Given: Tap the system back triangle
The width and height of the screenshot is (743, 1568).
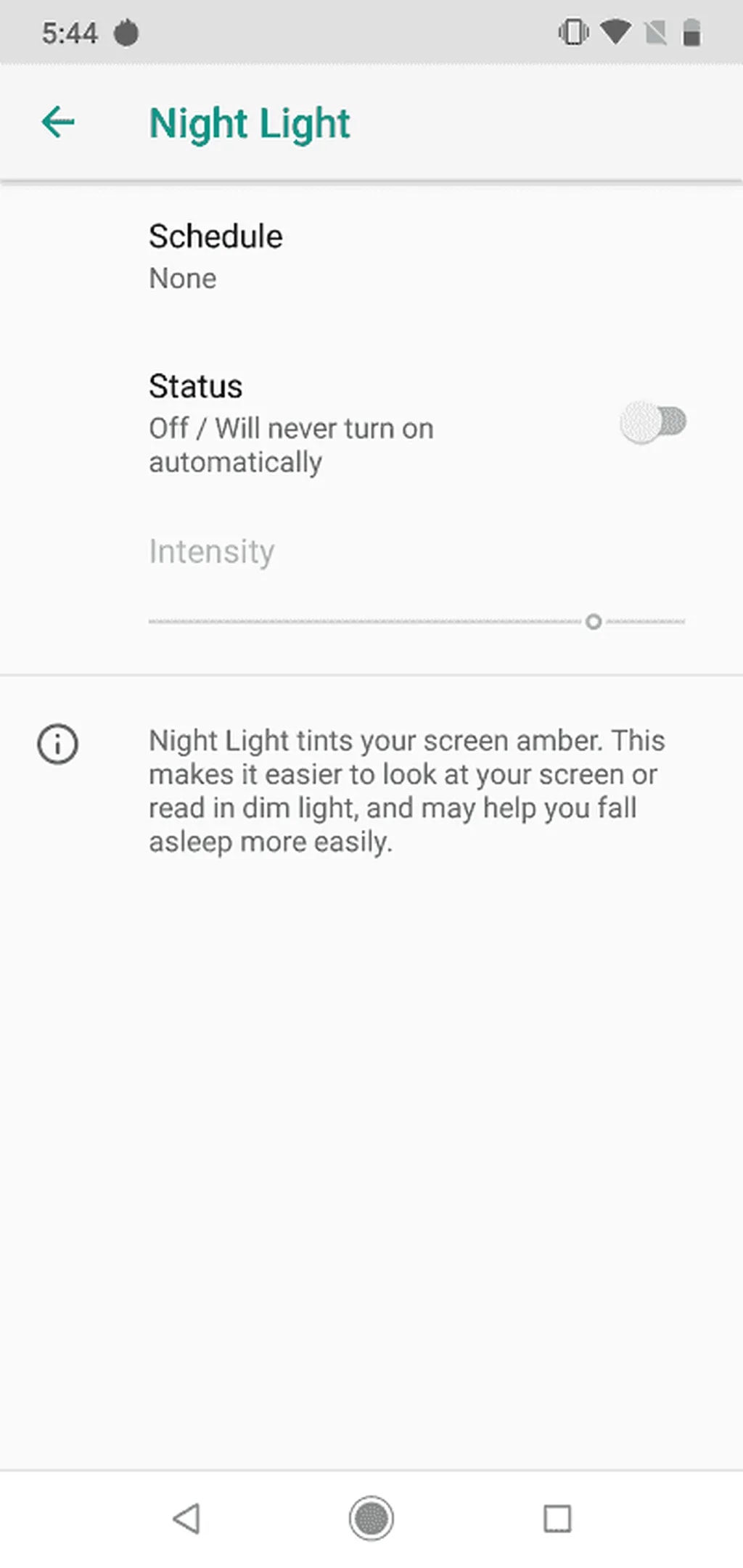Looking at the screenshot, I should (x=186, y=1517).
